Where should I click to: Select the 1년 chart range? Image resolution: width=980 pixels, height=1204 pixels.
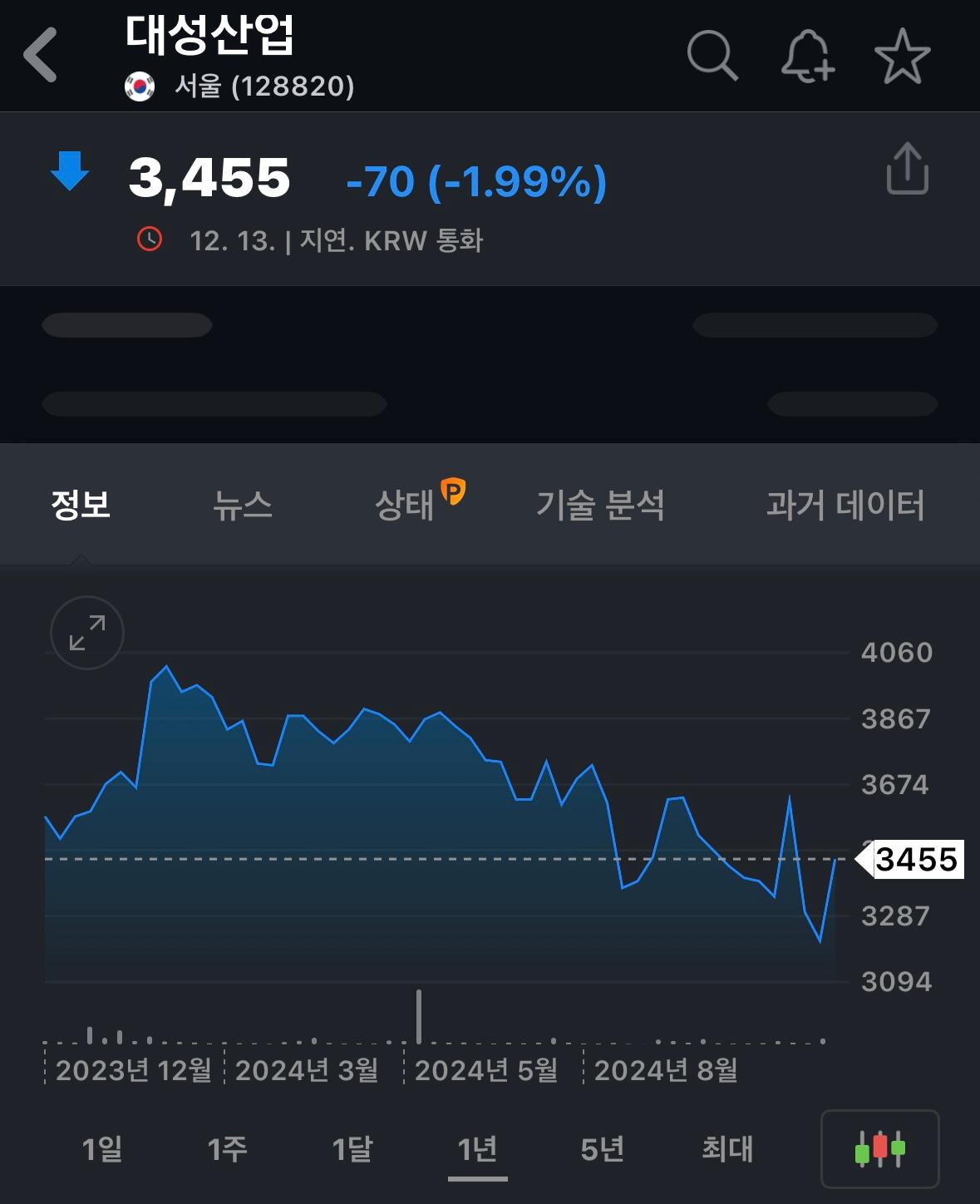tap(477, 1150)
